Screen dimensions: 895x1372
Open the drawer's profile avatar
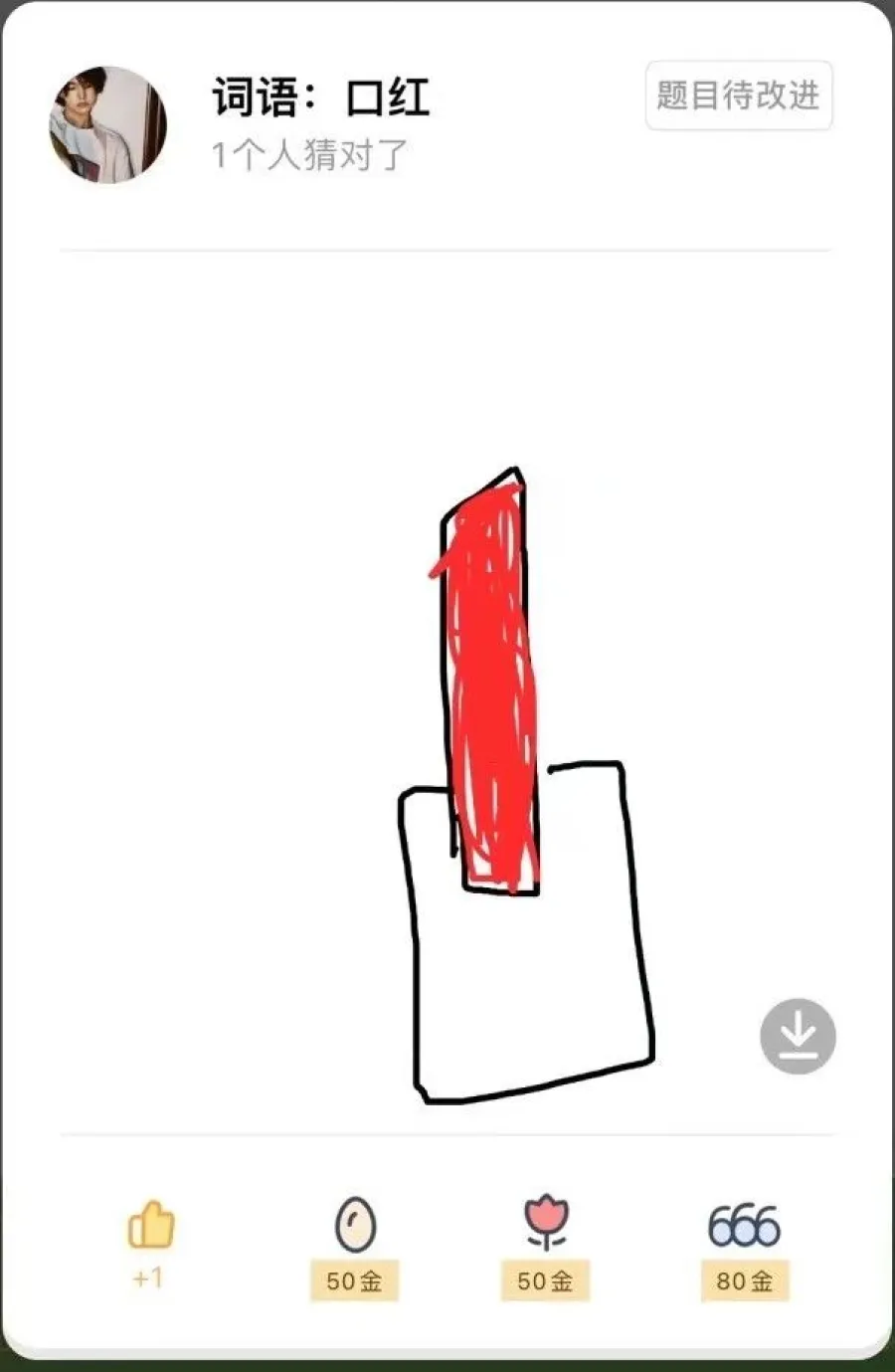click(x=108, y=125)
